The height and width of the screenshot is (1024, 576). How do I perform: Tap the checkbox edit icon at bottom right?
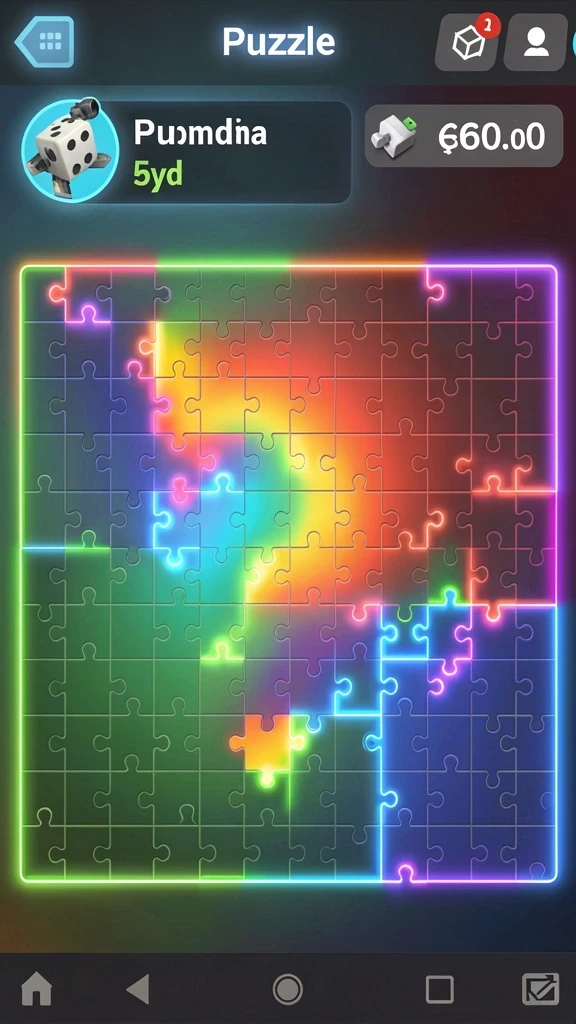(540, 989)
